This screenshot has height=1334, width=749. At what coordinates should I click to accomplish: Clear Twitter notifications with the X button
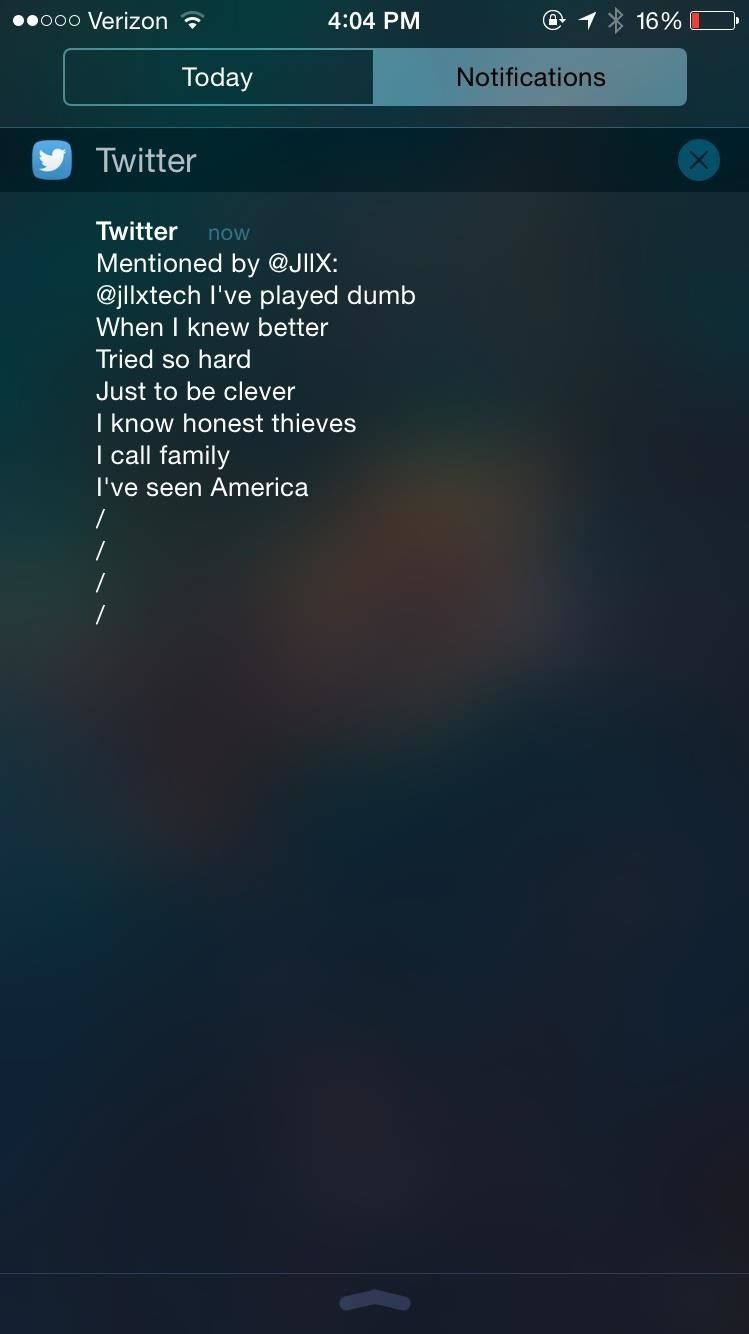[698, 160]
